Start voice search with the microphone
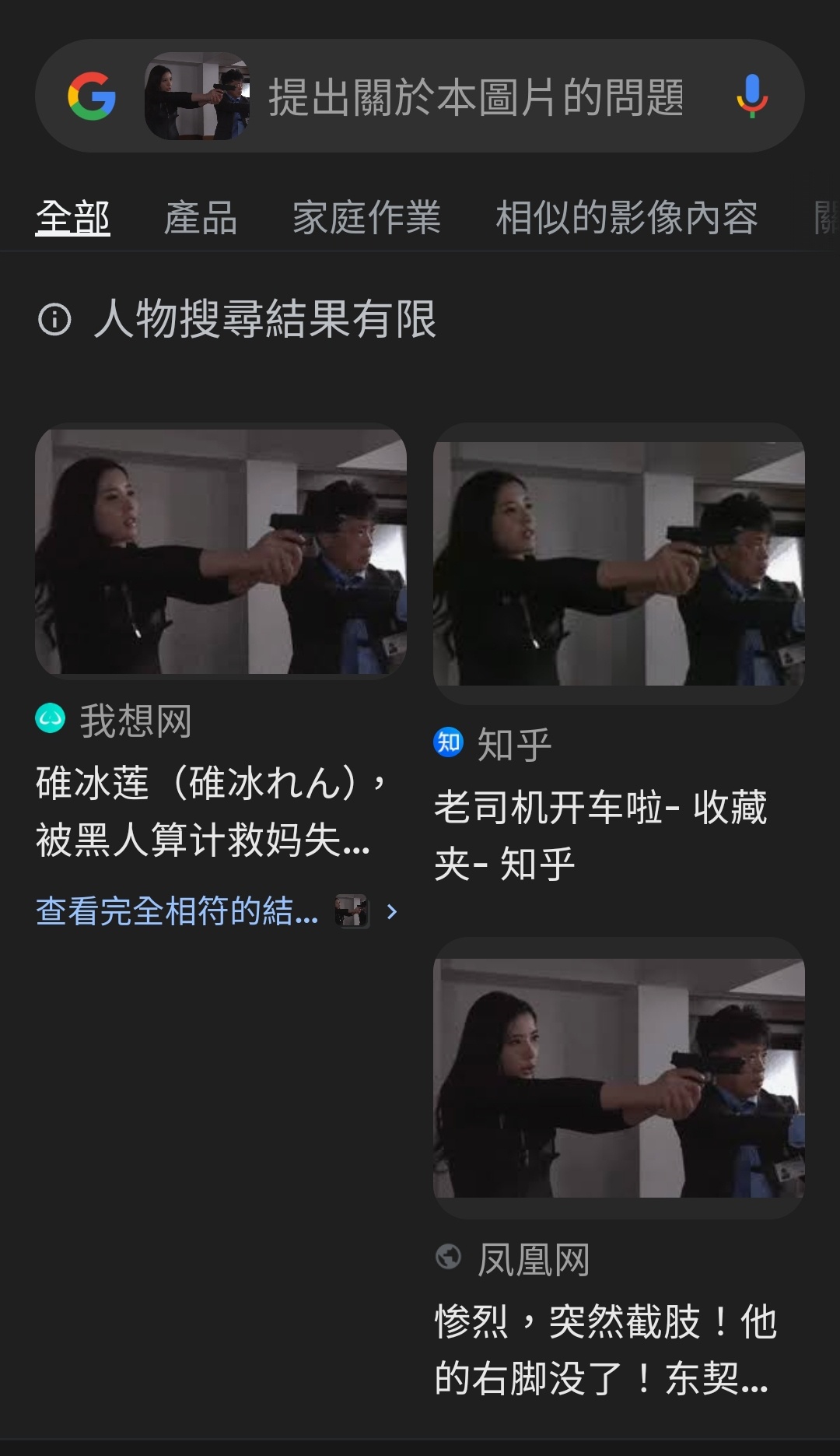840x1456 pixels. 751,96
